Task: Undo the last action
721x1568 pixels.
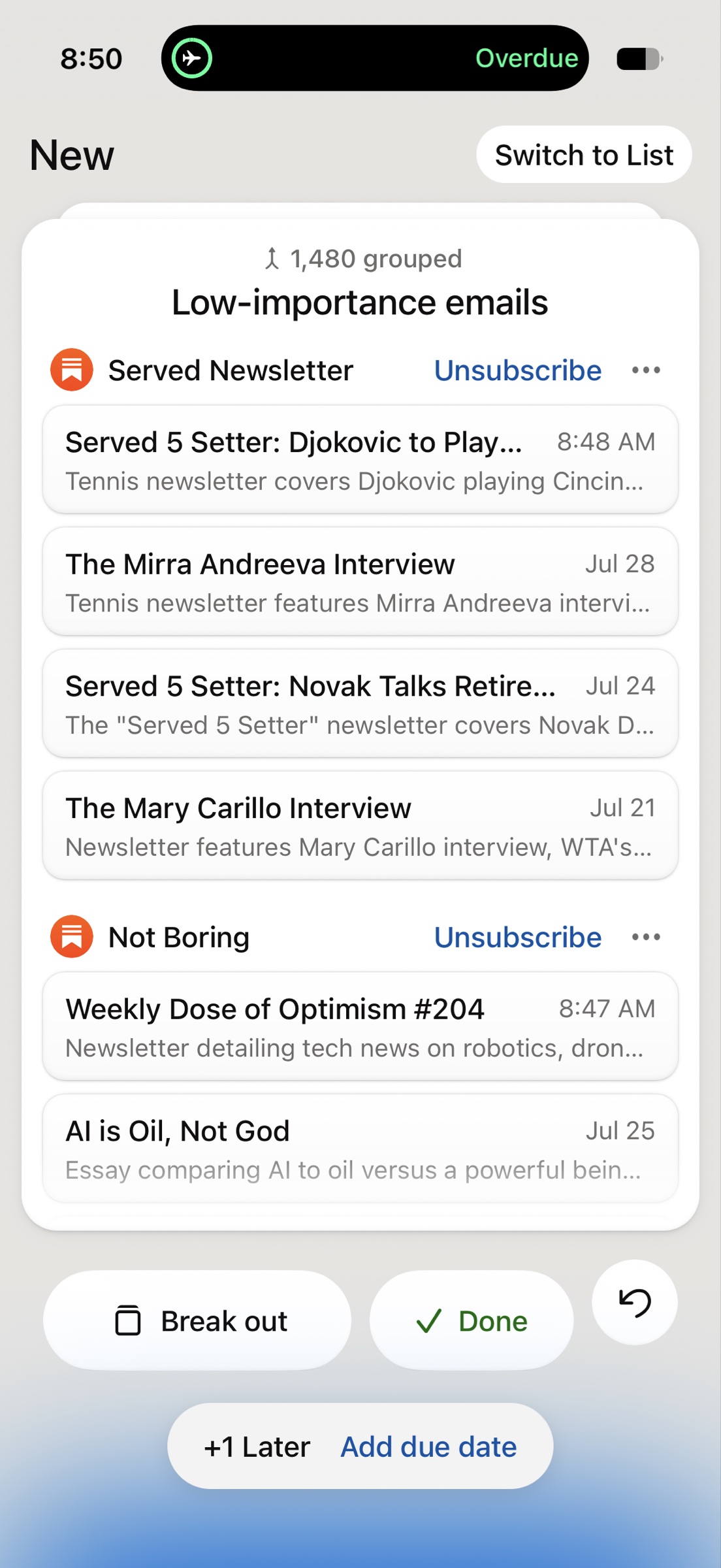Action: (635, 1302)
